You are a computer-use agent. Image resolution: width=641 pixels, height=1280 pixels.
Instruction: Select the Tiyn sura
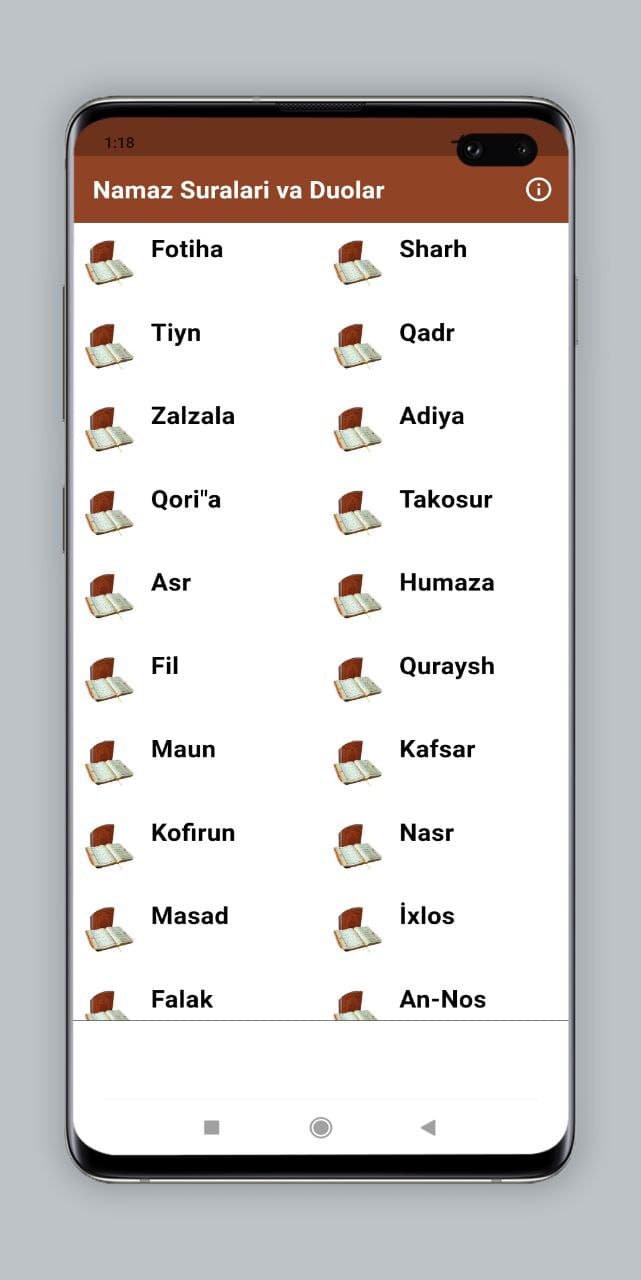(175, 333)
